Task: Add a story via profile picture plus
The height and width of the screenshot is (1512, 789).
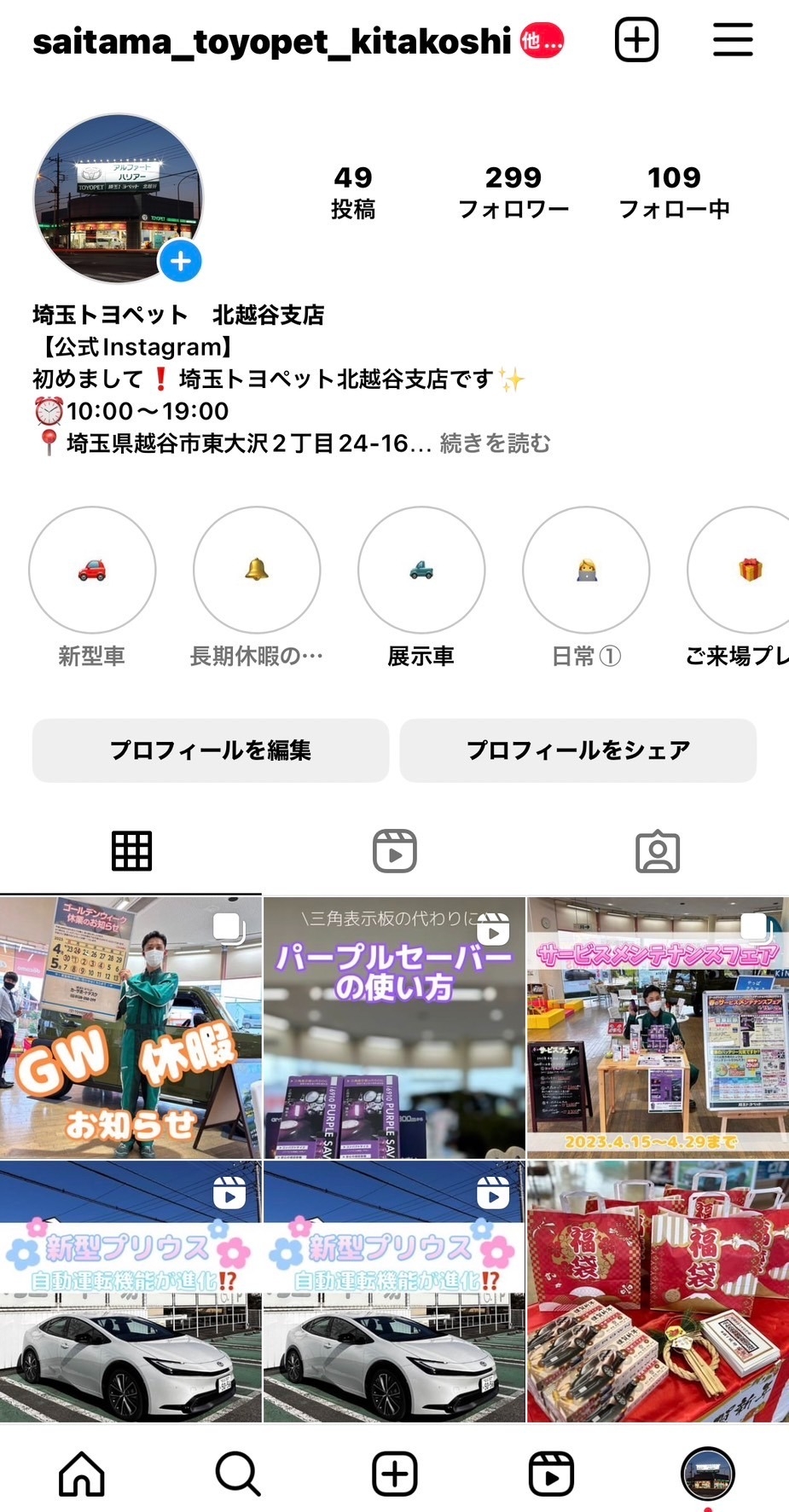Action: click(181, 261)
